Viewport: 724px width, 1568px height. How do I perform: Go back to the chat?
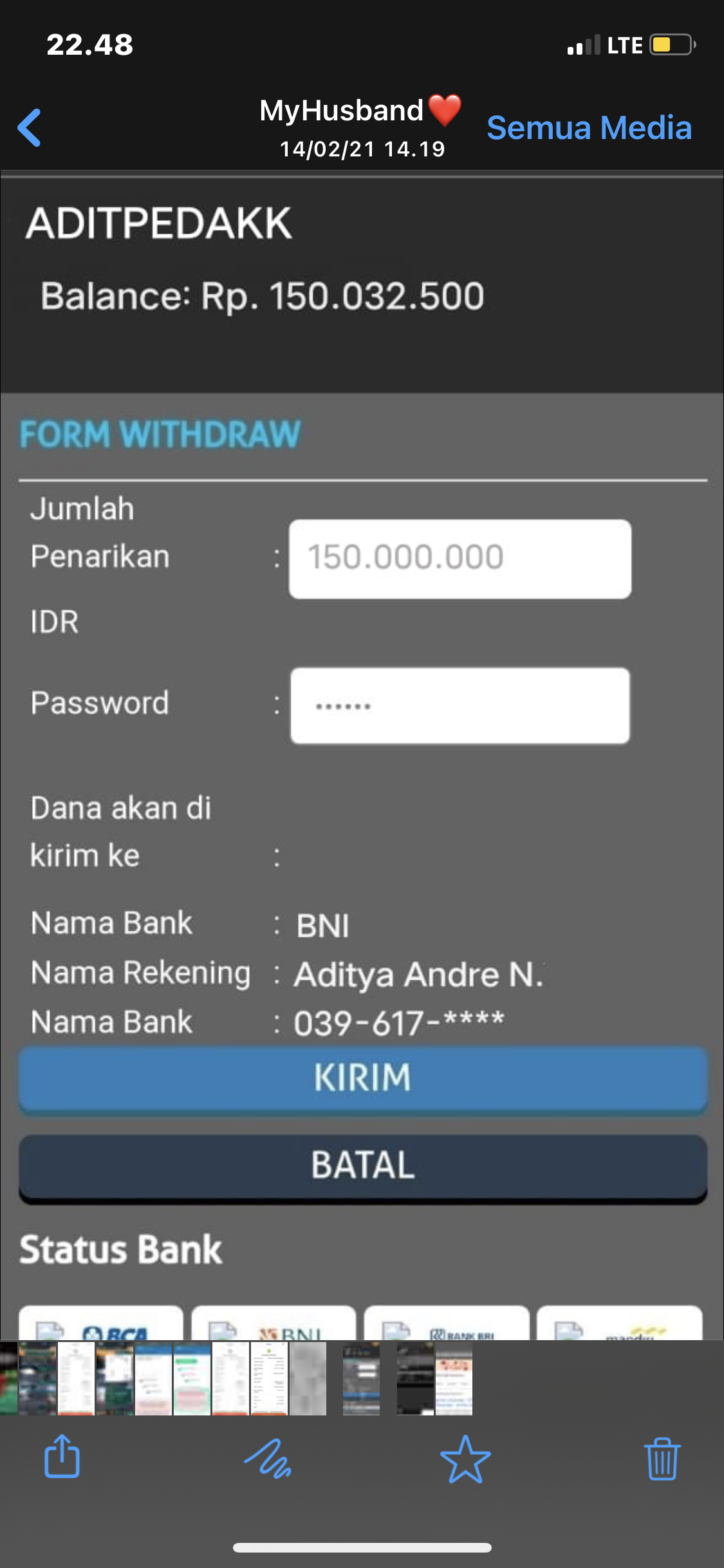tap(30, 127)
